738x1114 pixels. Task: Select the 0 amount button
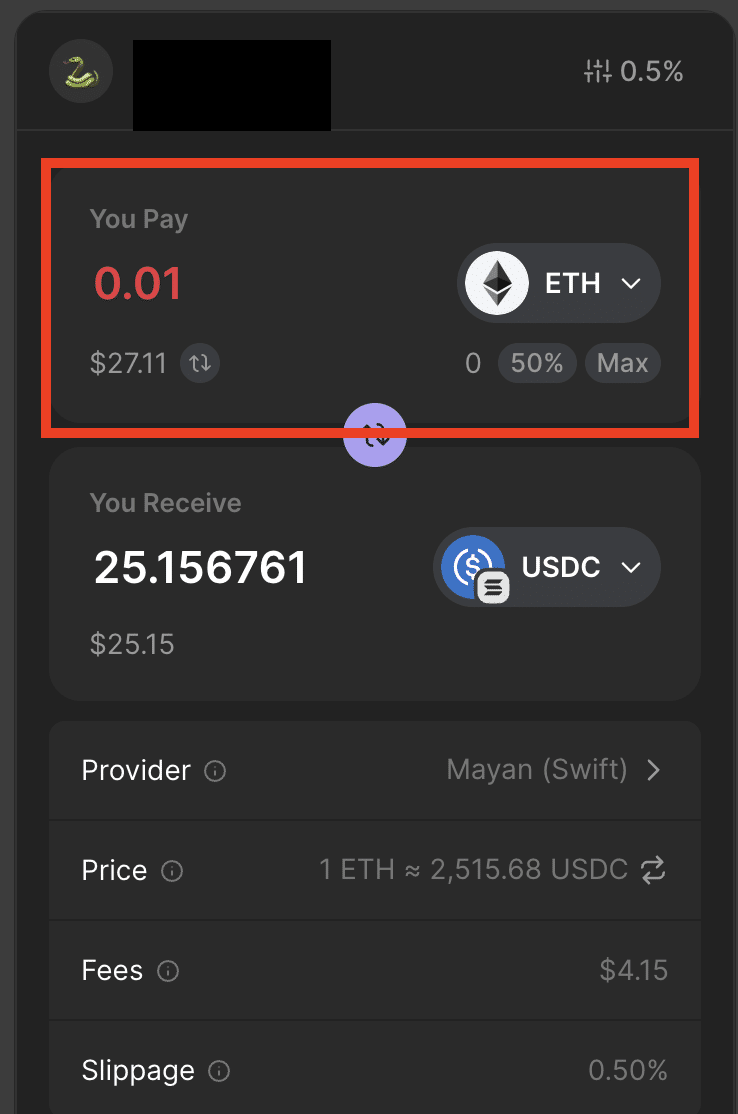point(473,363)
